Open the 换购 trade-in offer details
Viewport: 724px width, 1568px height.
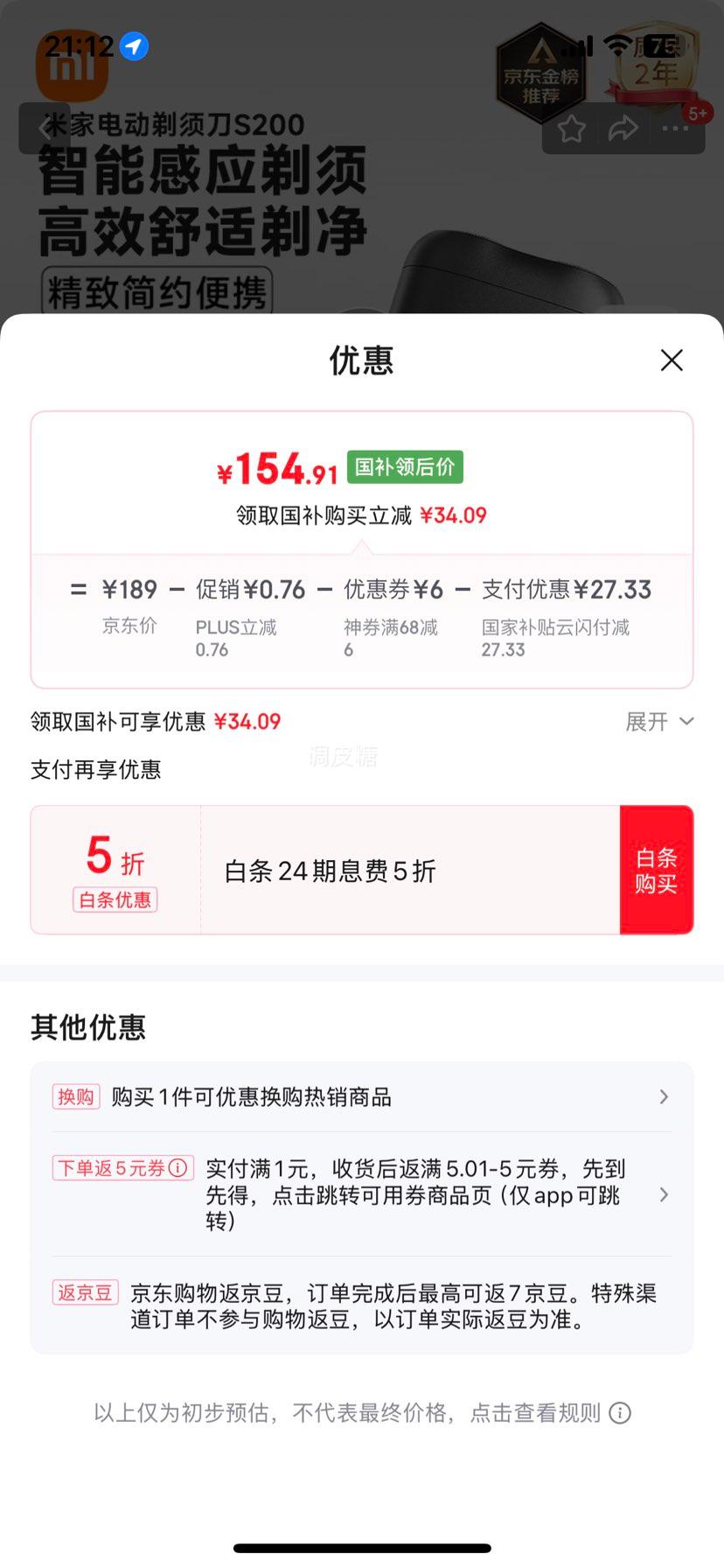(362, 1096)
